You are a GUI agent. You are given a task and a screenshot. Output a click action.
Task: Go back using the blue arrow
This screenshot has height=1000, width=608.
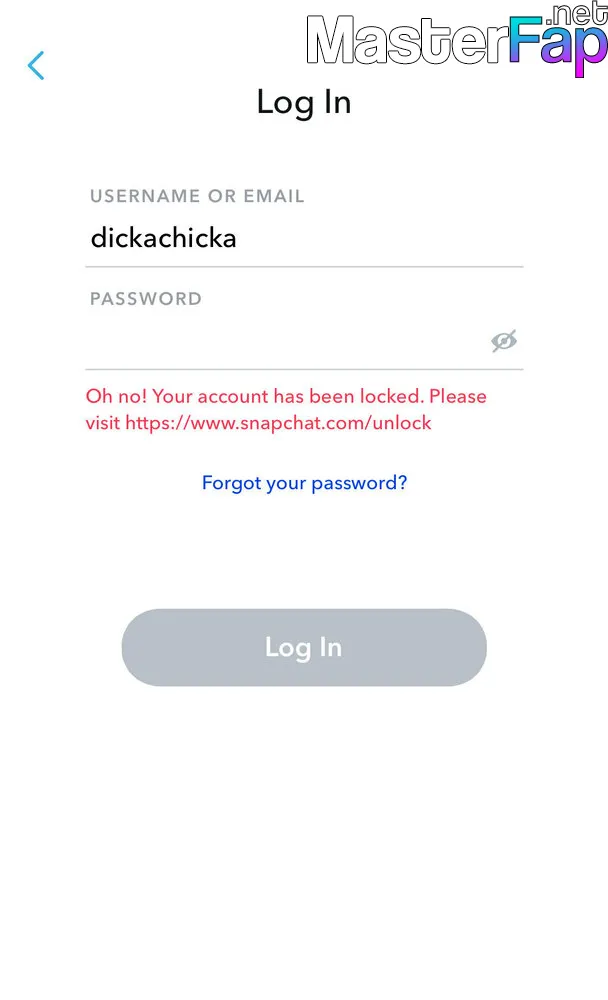(36, 66)
